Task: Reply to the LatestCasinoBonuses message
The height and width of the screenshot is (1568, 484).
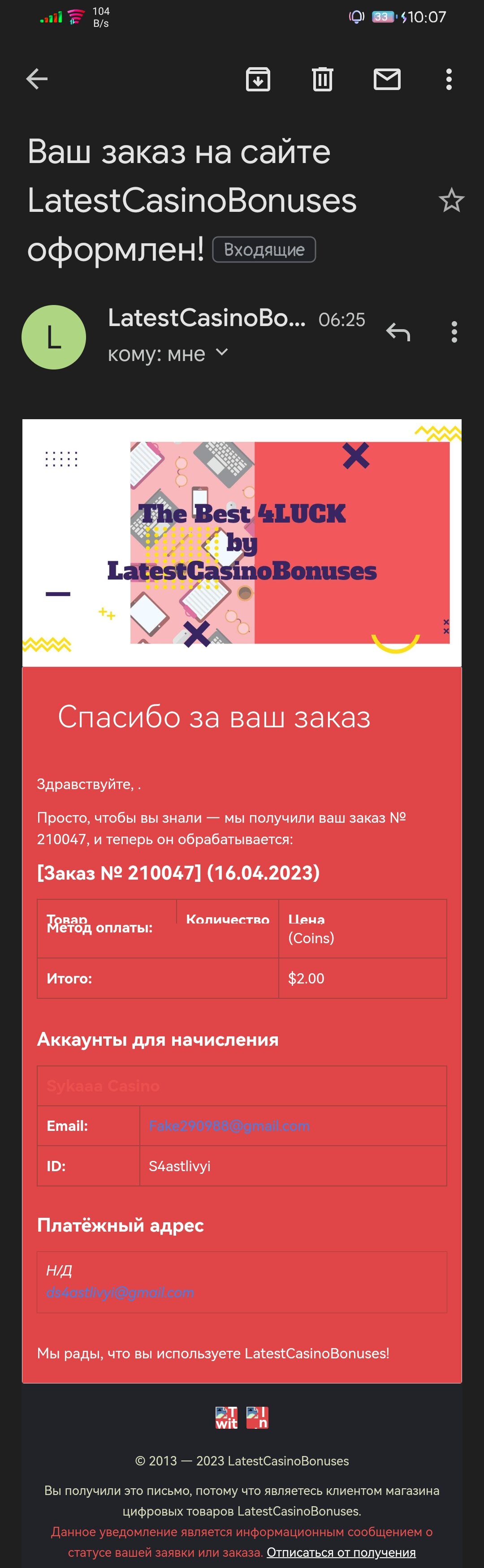Action: click(x=398, y=332)
